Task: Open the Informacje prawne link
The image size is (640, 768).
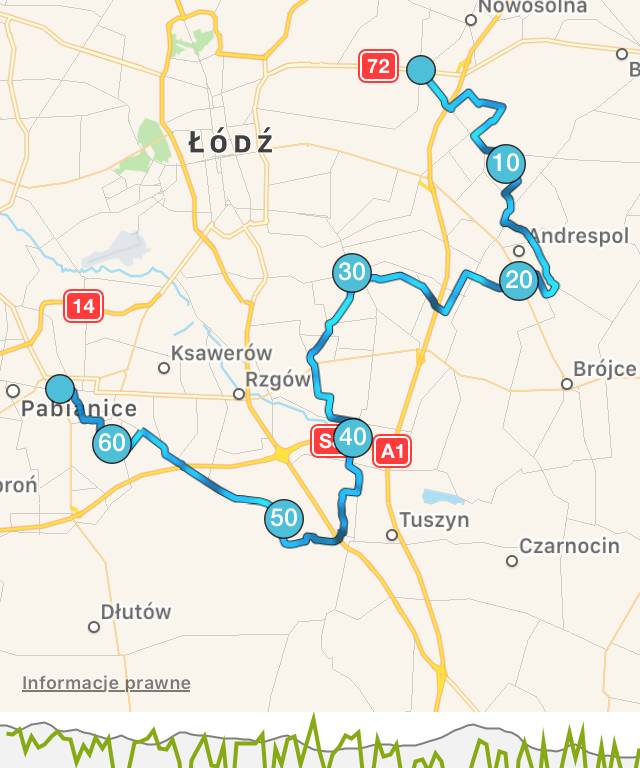Action: (106, 684)
